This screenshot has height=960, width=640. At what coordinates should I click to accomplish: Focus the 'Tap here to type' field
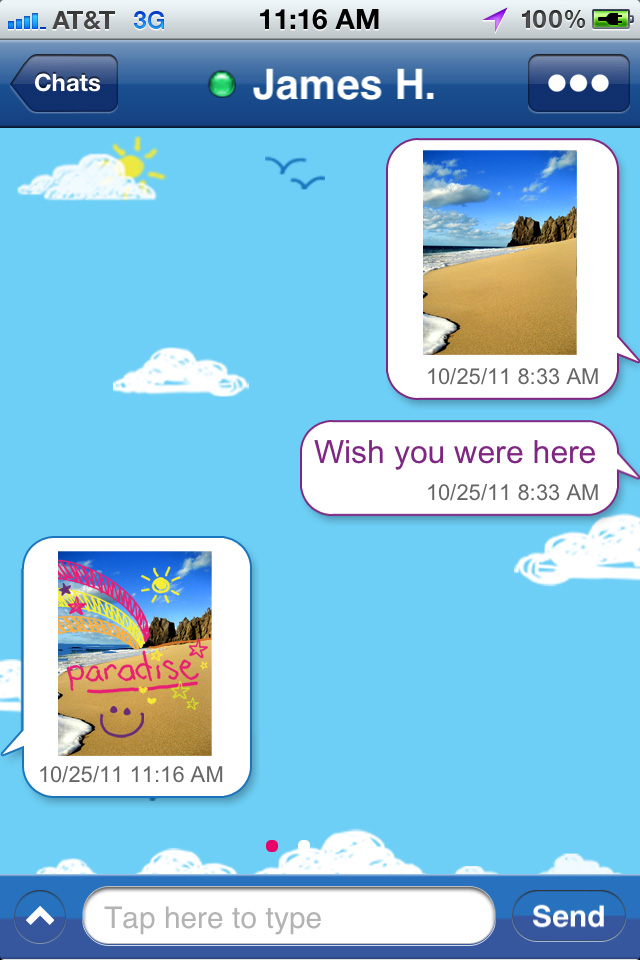pyautogui.click(x=288, y=917)
